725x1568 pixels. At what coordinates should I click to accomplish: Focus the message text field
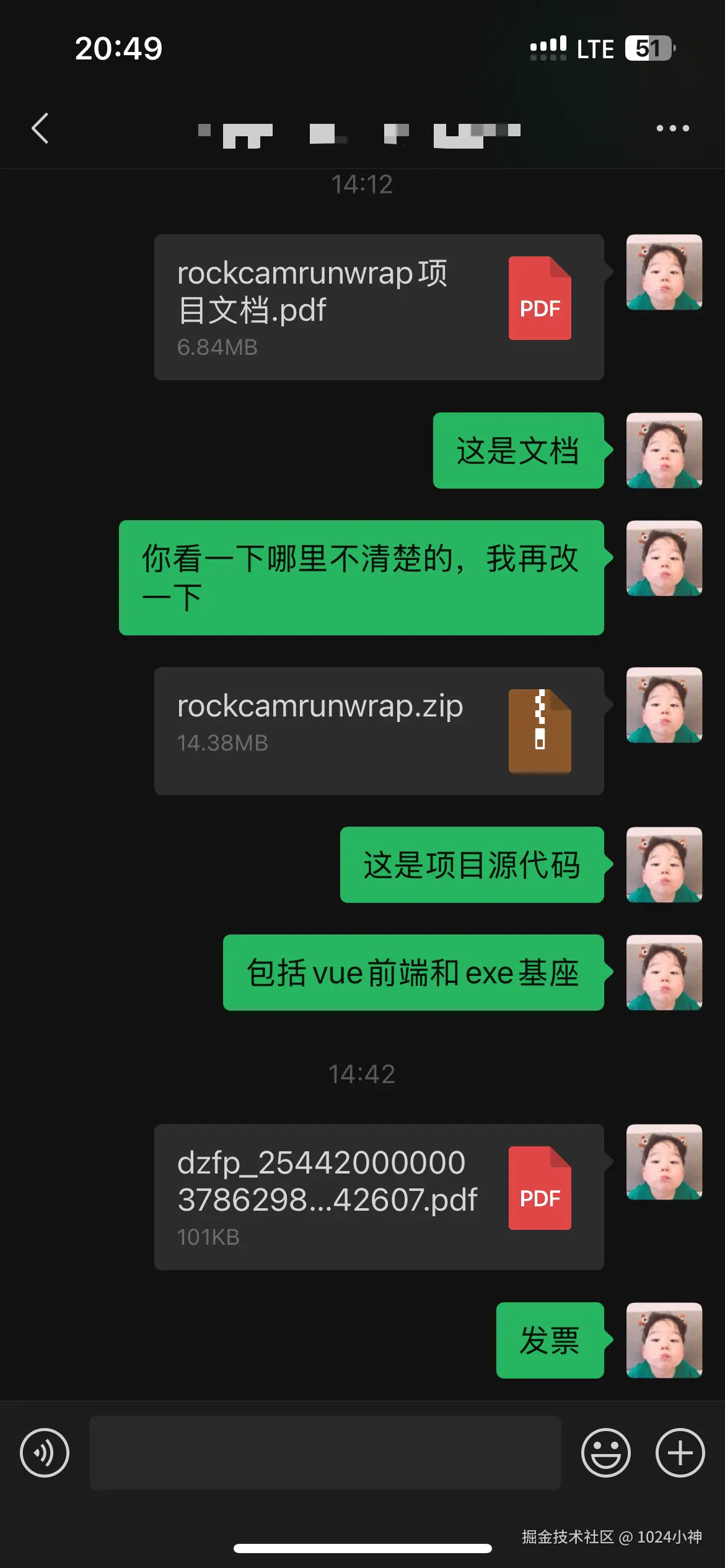coord(325,1452)
